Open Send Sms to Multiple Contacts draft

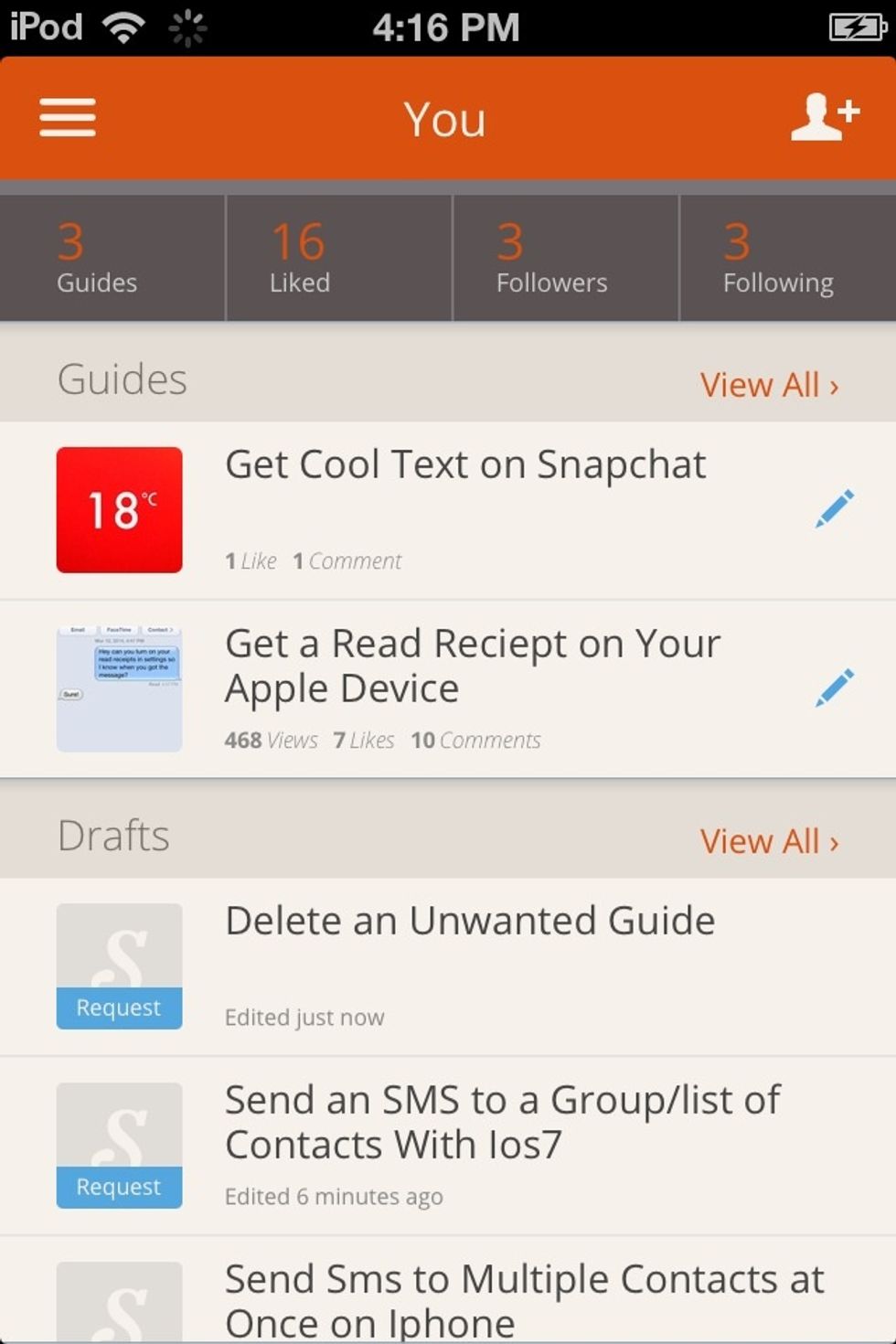click(x=523, y=1298)
